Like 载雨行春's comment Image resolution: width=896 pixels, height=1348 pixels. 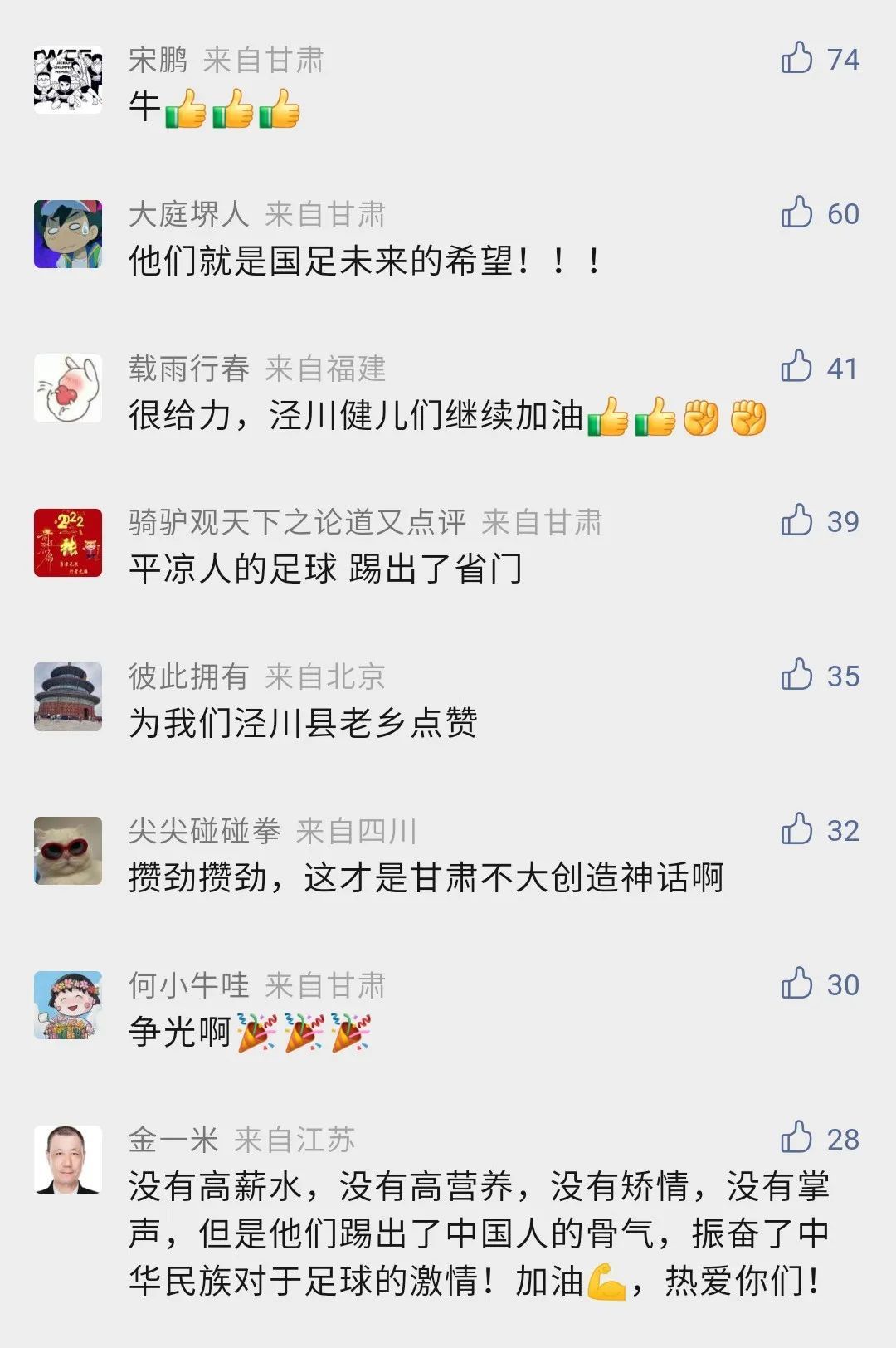click(x=796, y=366)
